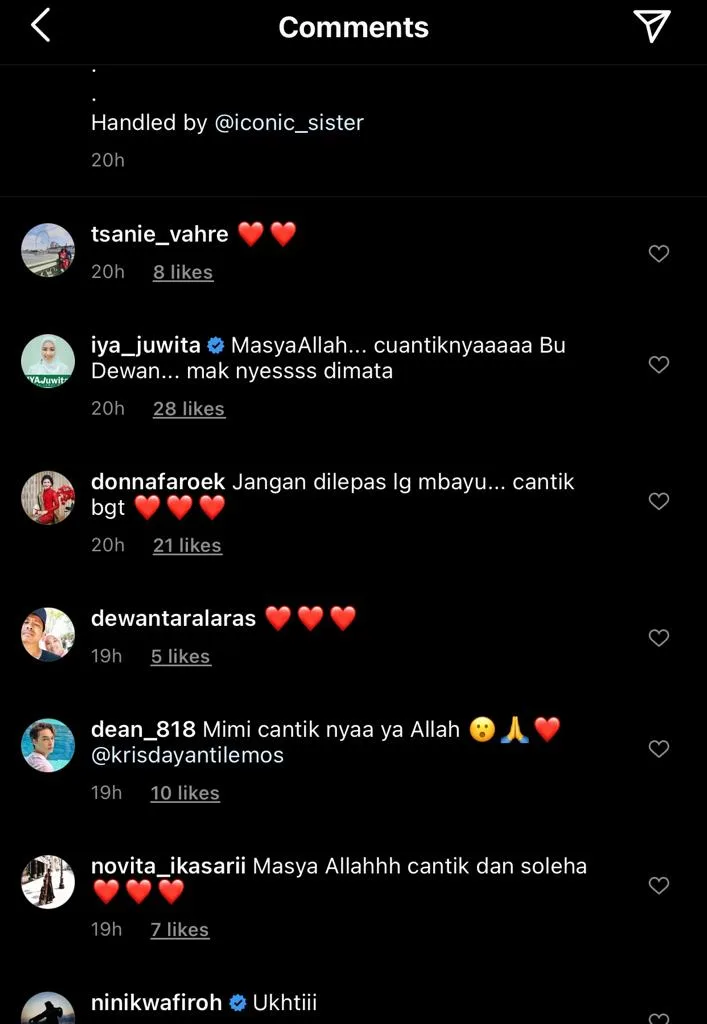
Task: Open ninikwafiroh's username link
Action: (156, 1002)
